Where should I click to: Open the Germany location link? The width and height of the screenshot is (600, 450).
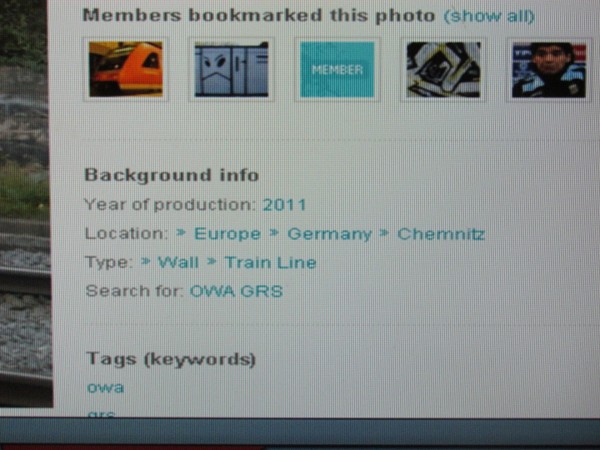pyautogui.click(x=329, y=234)
